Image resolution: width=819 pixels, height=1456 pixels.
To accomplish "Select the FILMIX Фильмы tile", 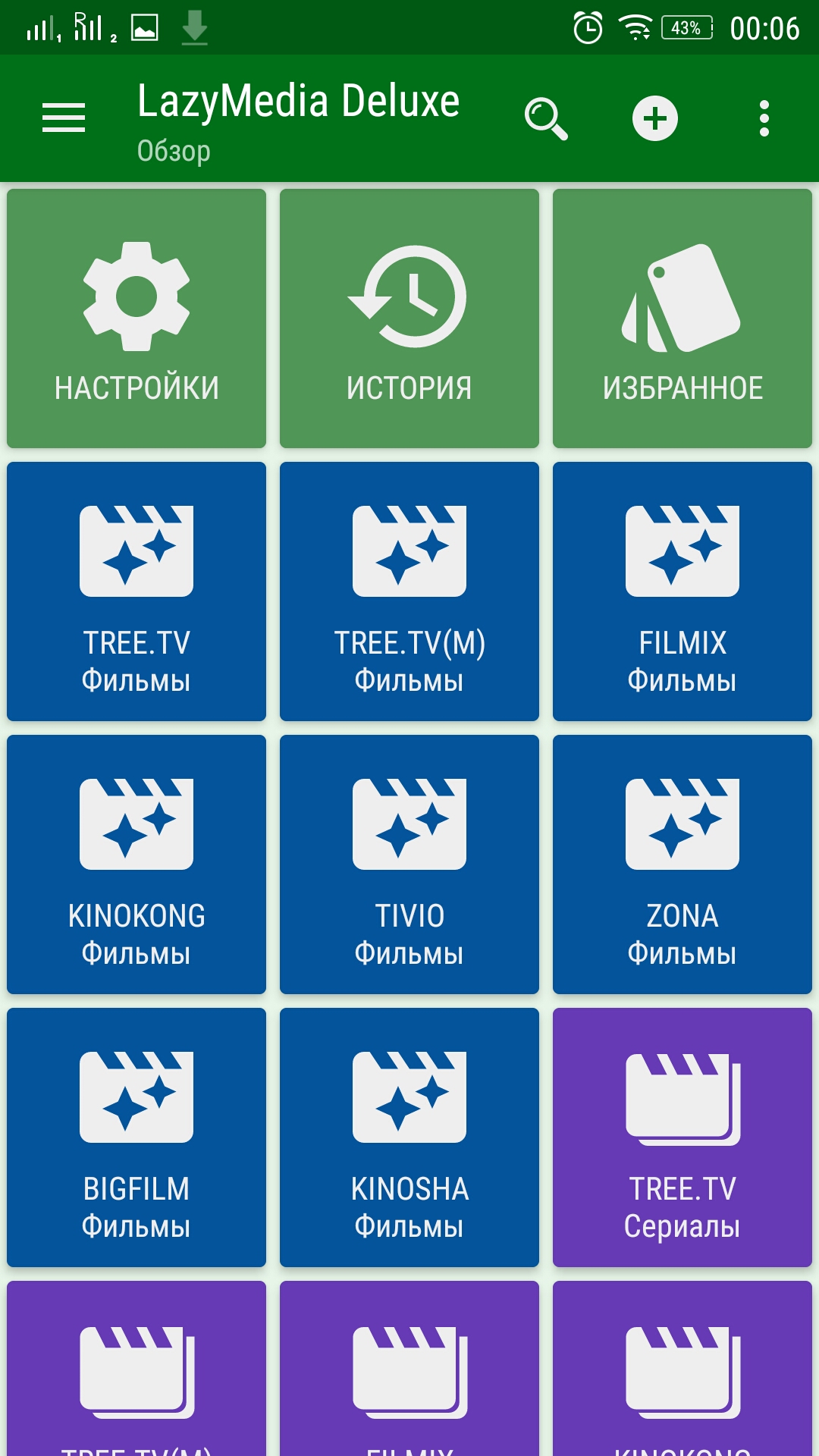I will click(x=682, y=591).
